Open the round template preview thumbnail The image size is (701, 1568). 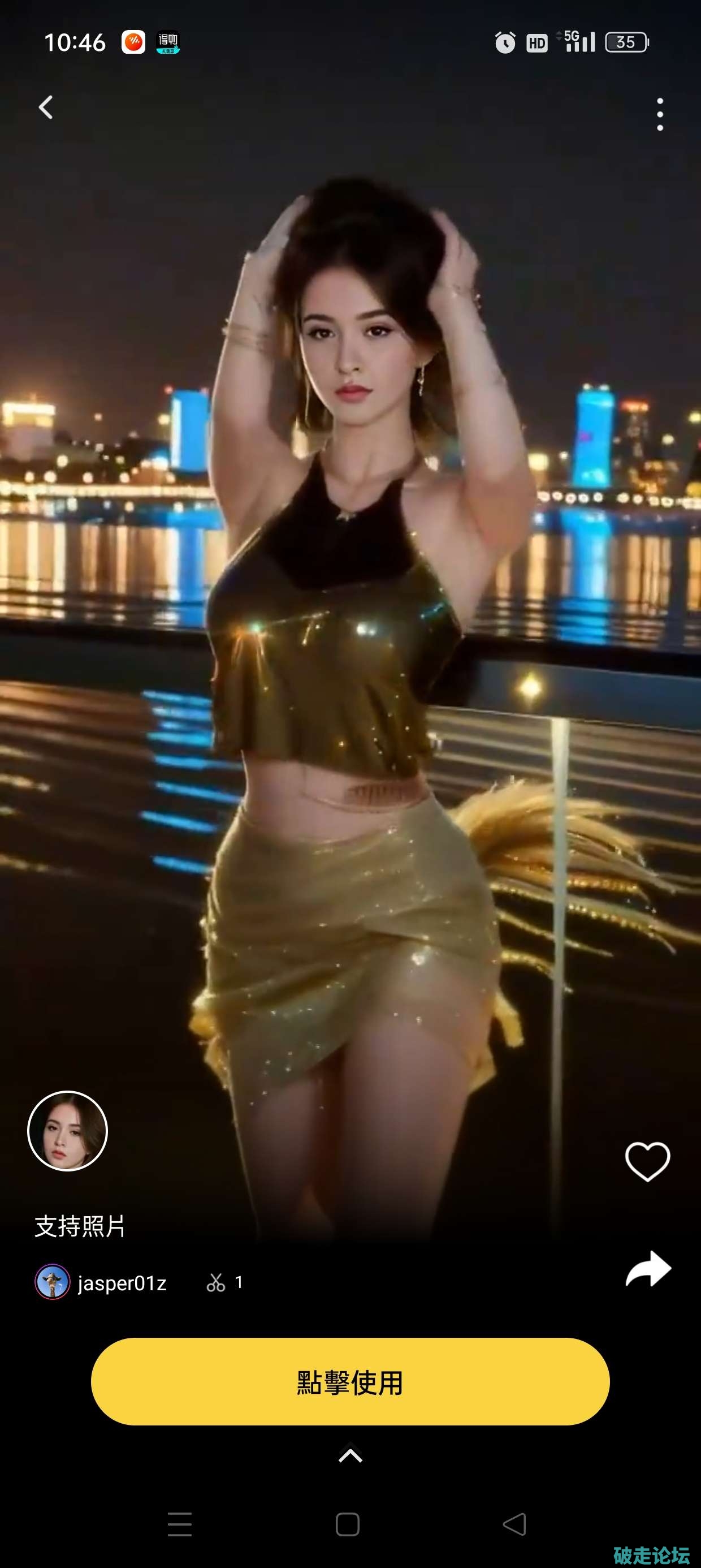click(67, 1130)
